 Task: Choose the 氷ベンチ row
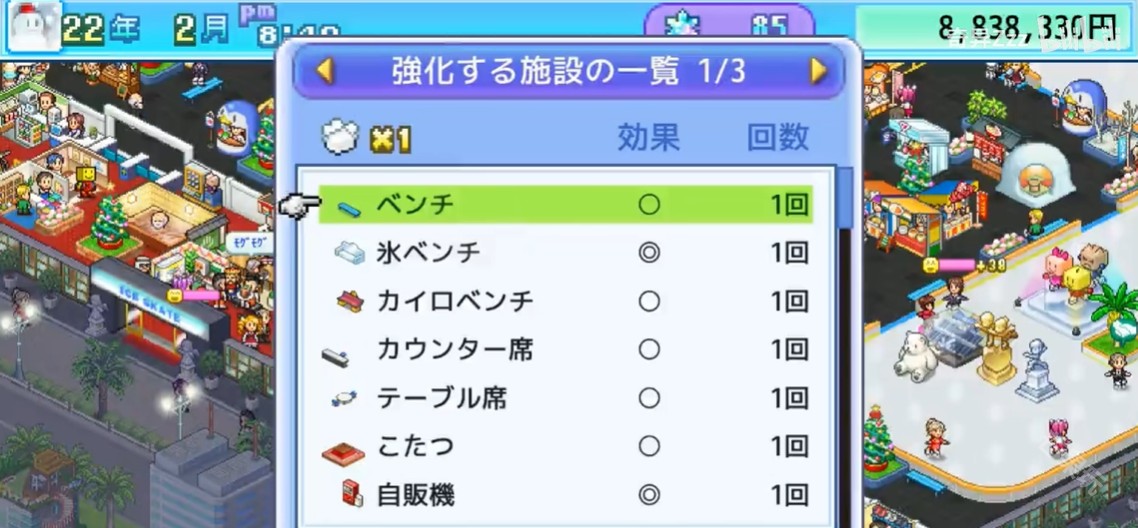(566, 253)
